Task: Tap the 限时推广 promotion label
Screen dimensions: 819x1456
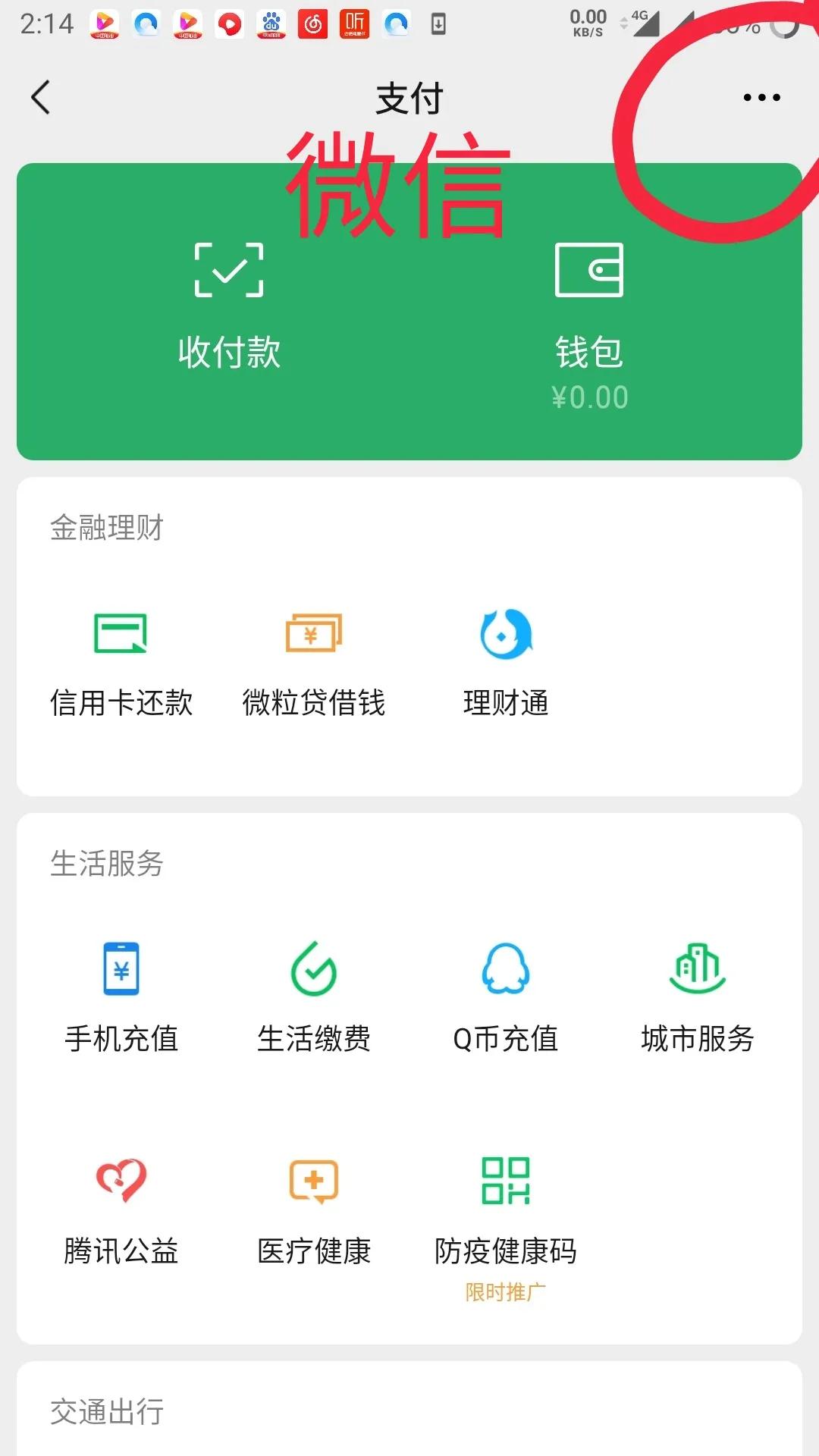Action: tap(507, 1291)
